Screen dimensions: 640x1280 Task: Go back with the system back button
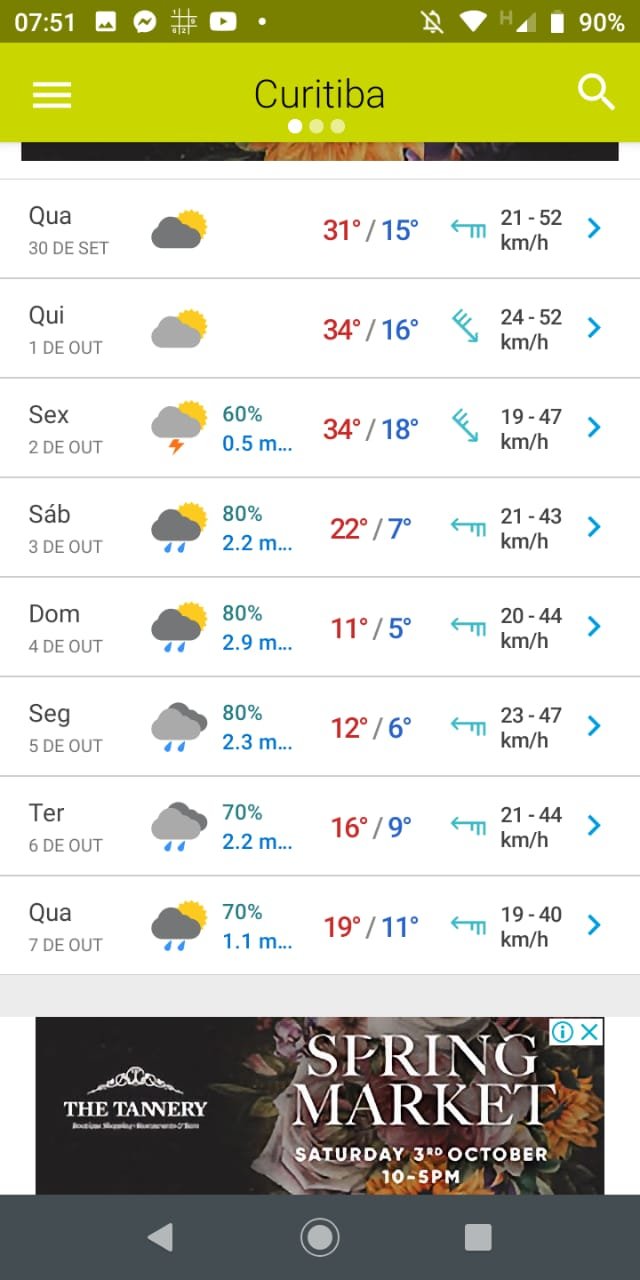pyautogui.click(x=160, y=1237)
